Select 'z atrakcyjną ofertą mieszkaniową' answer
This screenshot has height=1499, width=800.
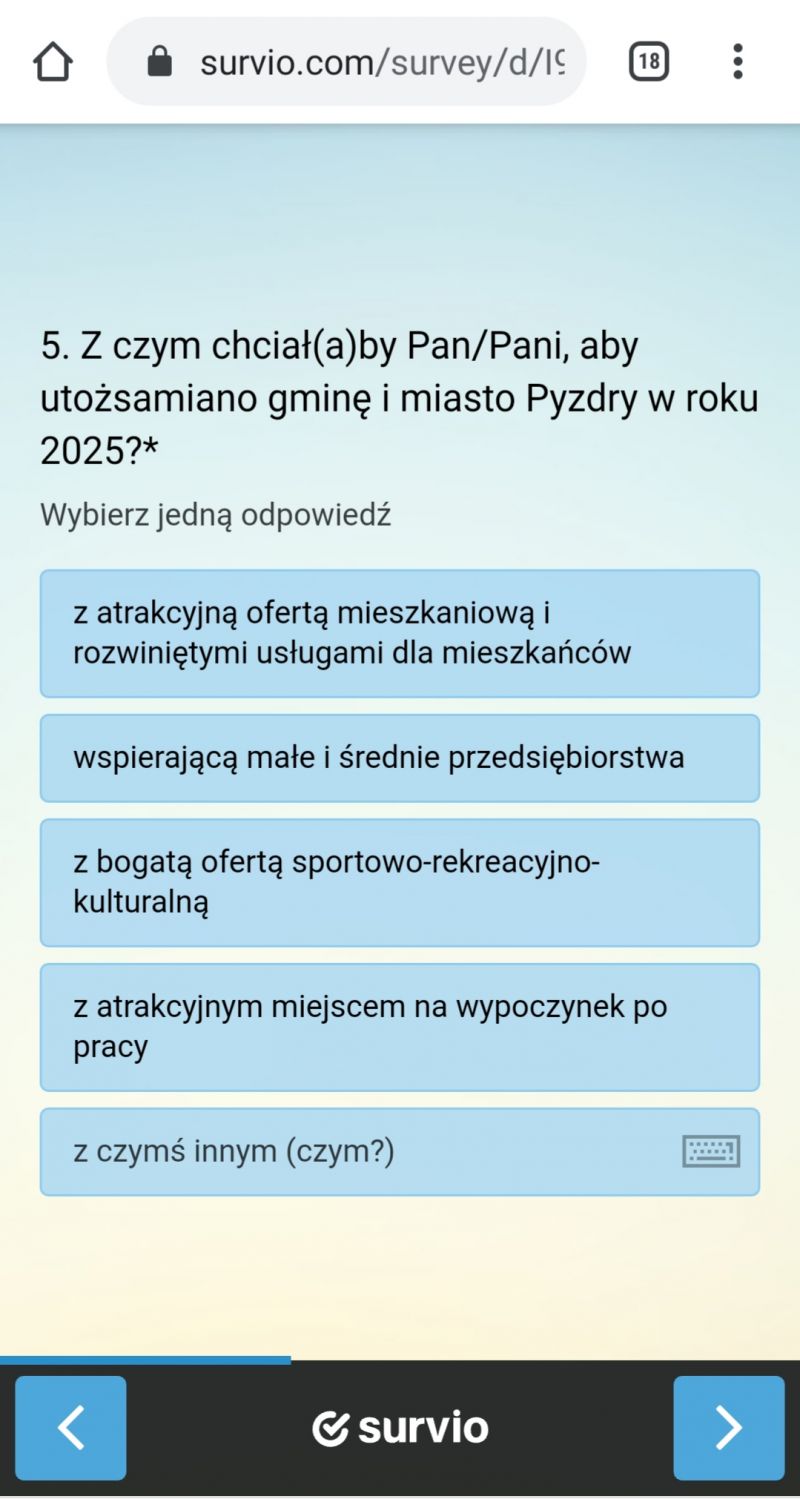pos(399,633)
